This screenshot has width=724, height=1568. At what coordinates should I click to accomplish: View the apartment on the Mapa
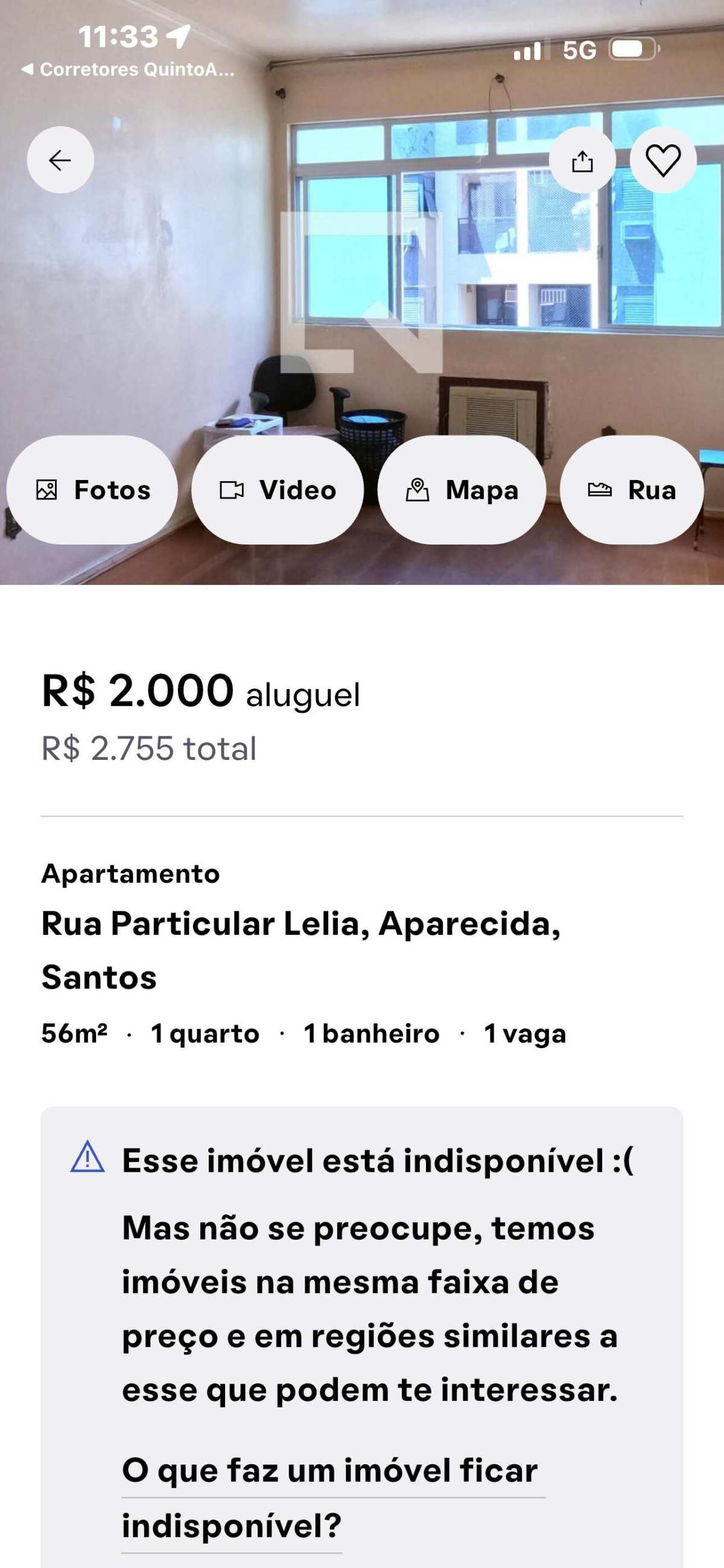point(462,490)
